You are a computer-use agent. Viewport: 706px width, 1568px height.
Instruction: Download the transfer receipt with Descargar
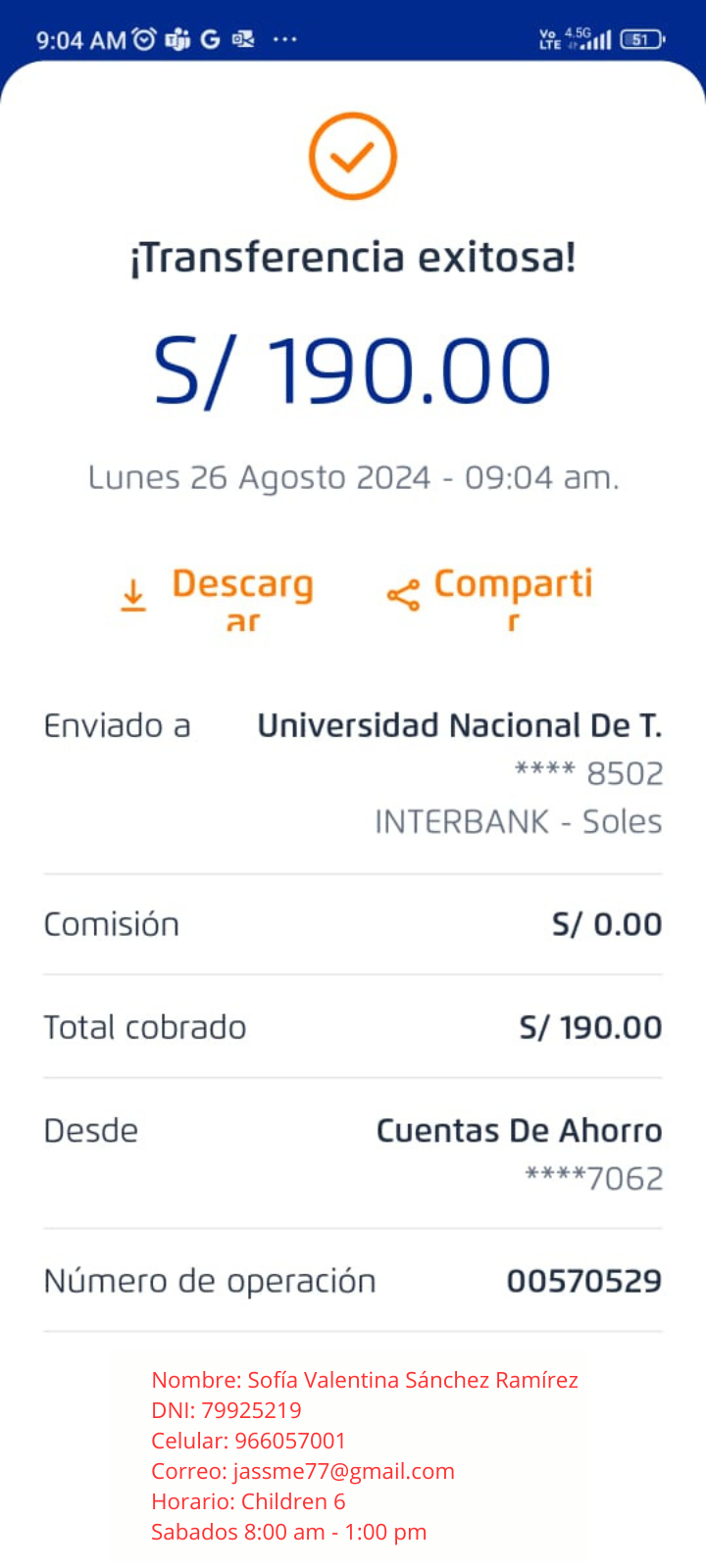(x=218, y=595)
